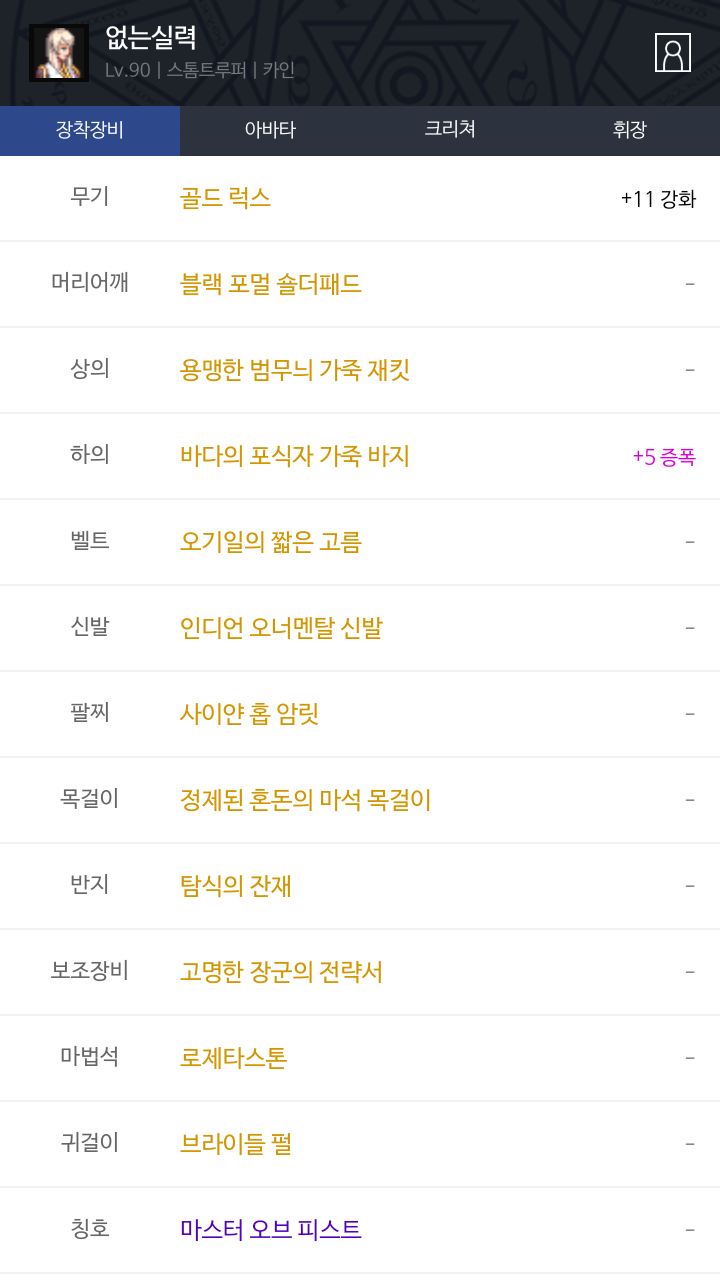Open 인디언 오너멘탈 신발 item
The height and width of the screenshot is (1280, 720).
[281, 628]
